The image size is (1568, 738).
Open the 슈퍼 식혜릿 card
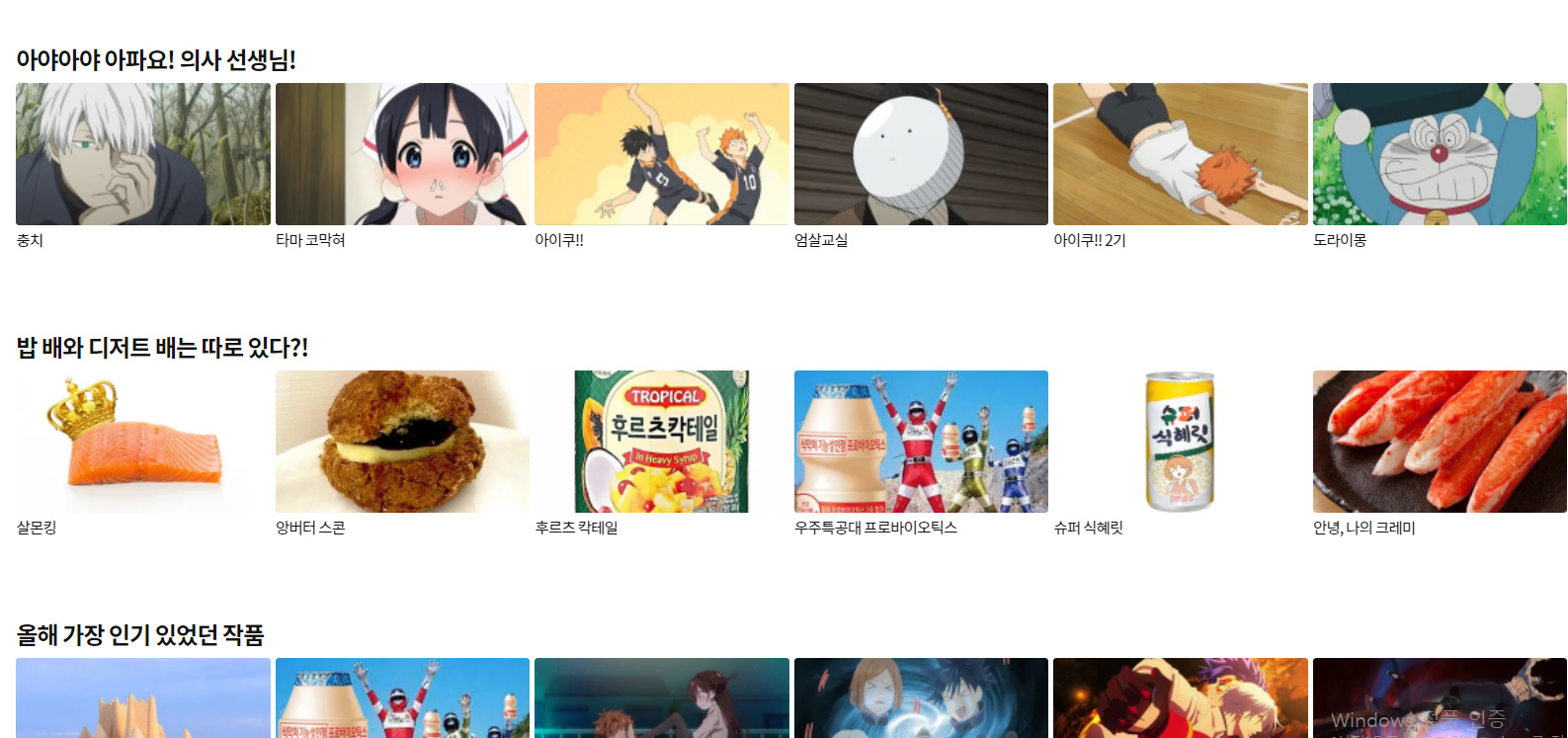tap(1180, 442)
